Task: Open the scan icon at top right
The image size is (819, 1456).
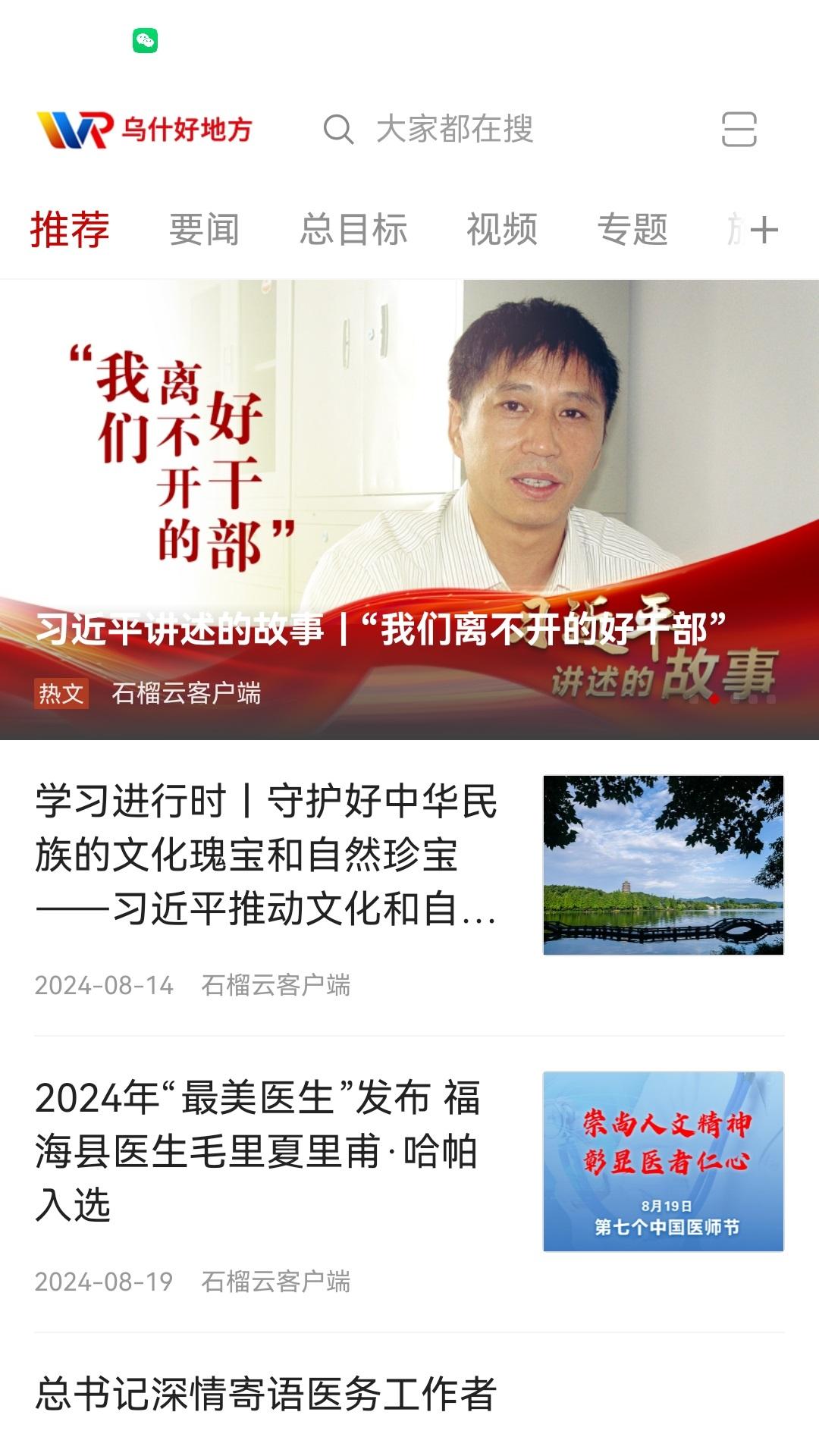Action: point(739,130)
